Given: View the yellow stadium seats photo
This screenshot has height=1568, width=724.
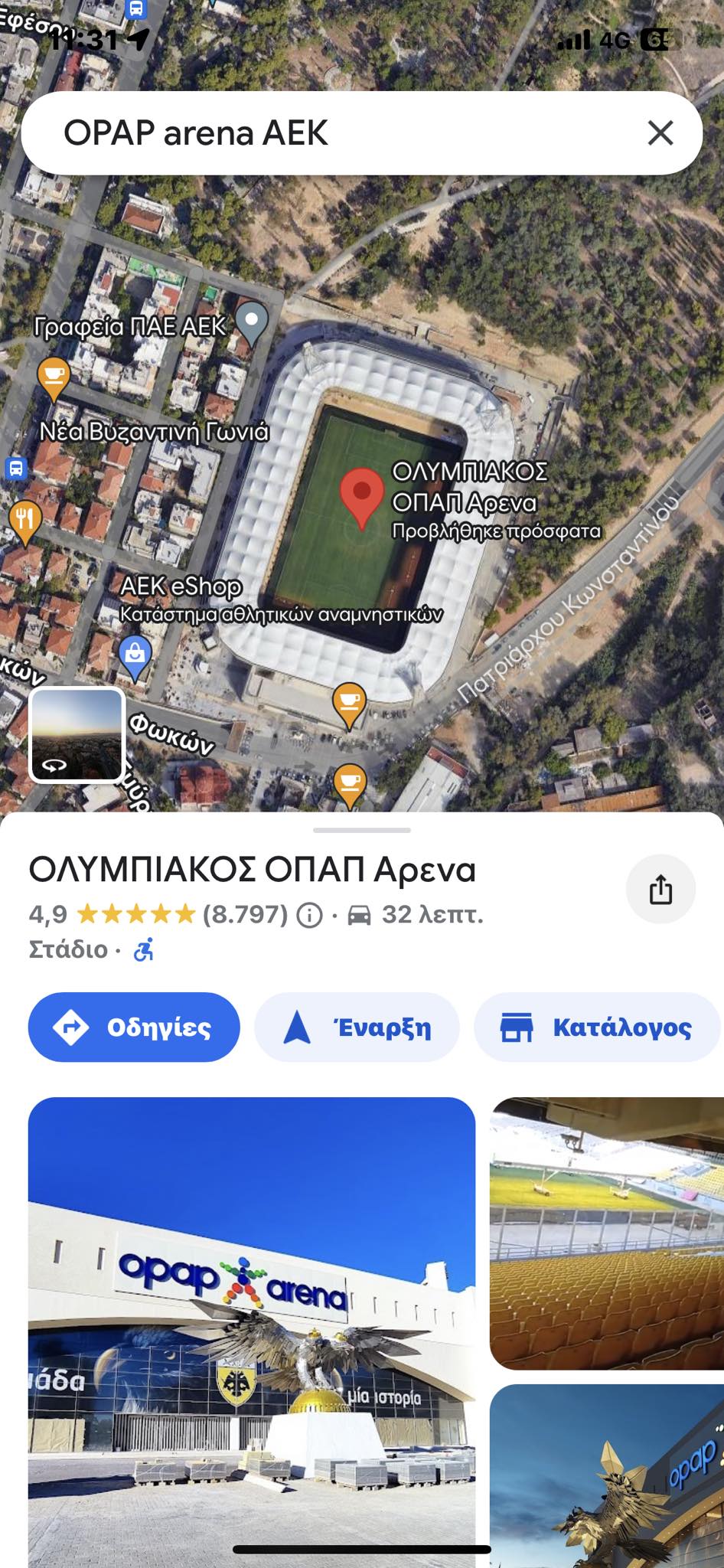Looking at the screenshot, I should pos(607,1233).
